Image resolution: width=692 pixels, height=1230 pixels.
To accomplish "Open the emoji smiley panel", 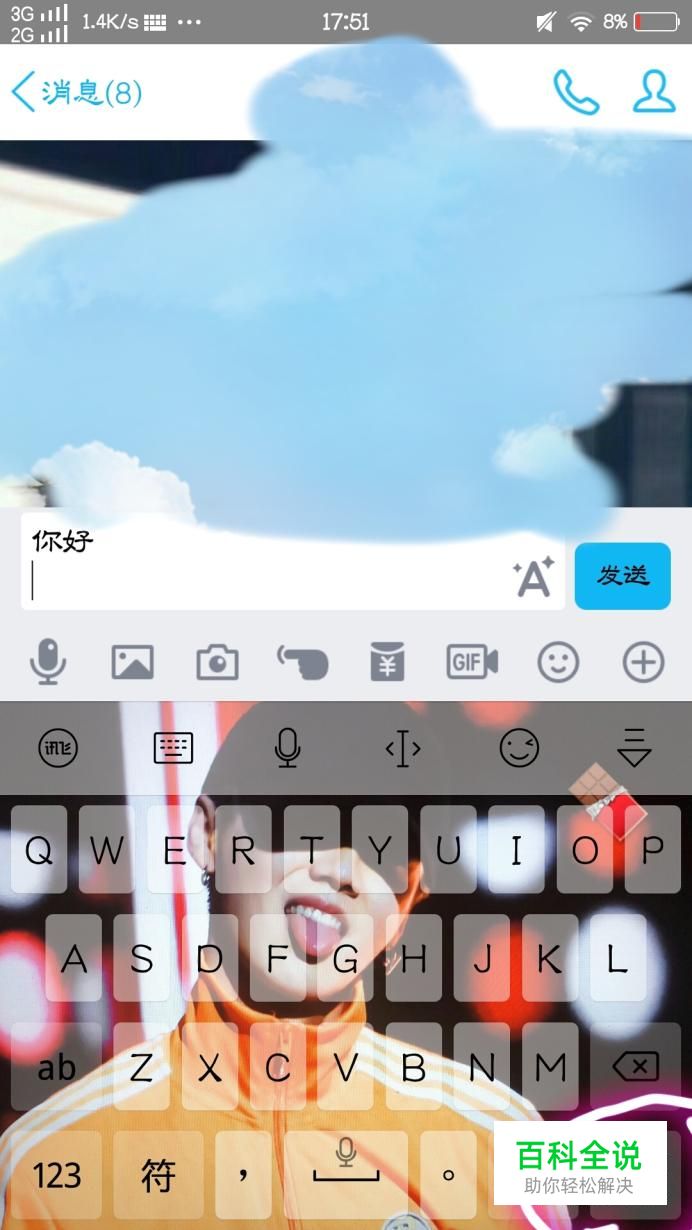I will (x=558, y=662).
